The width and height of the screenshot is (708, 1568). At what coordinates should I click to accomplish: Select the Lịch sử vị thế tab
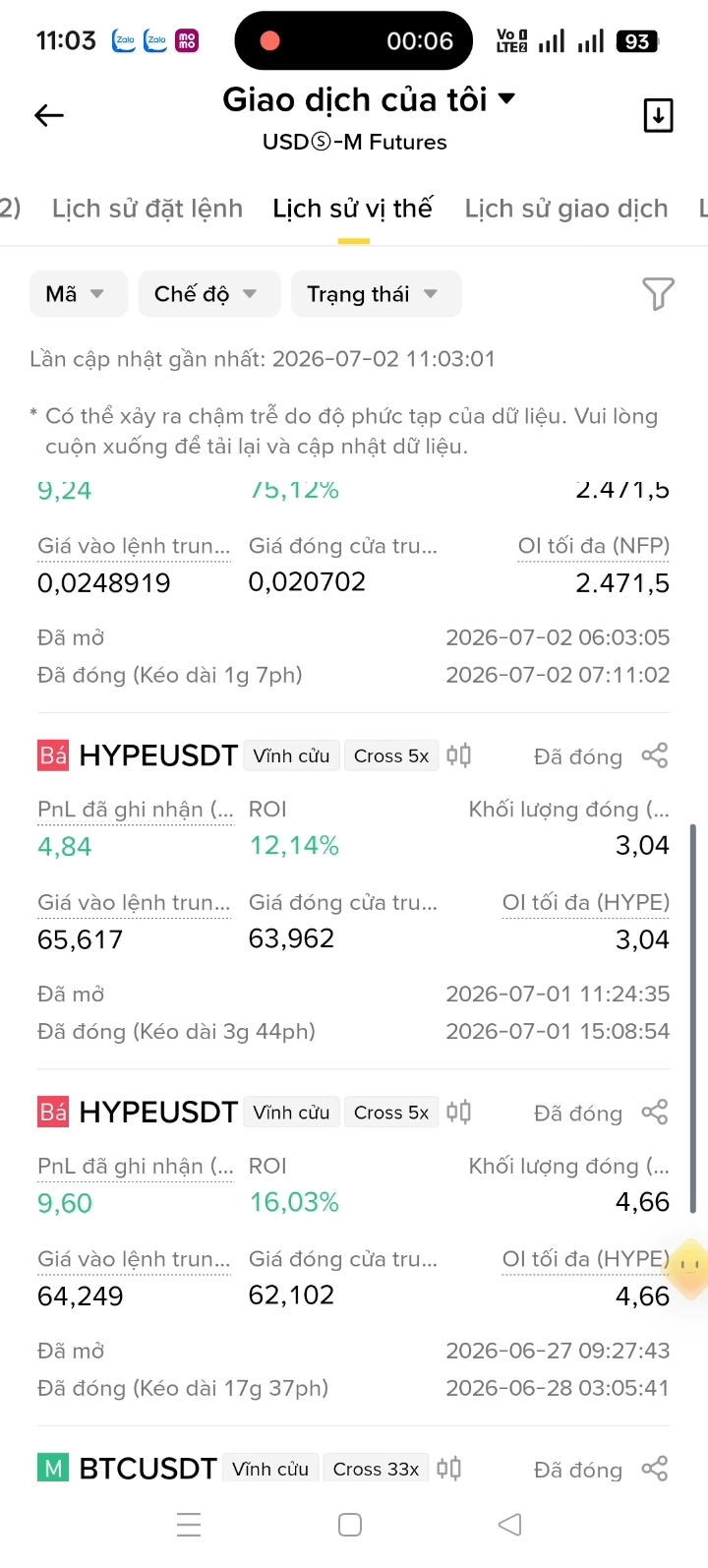353,209
